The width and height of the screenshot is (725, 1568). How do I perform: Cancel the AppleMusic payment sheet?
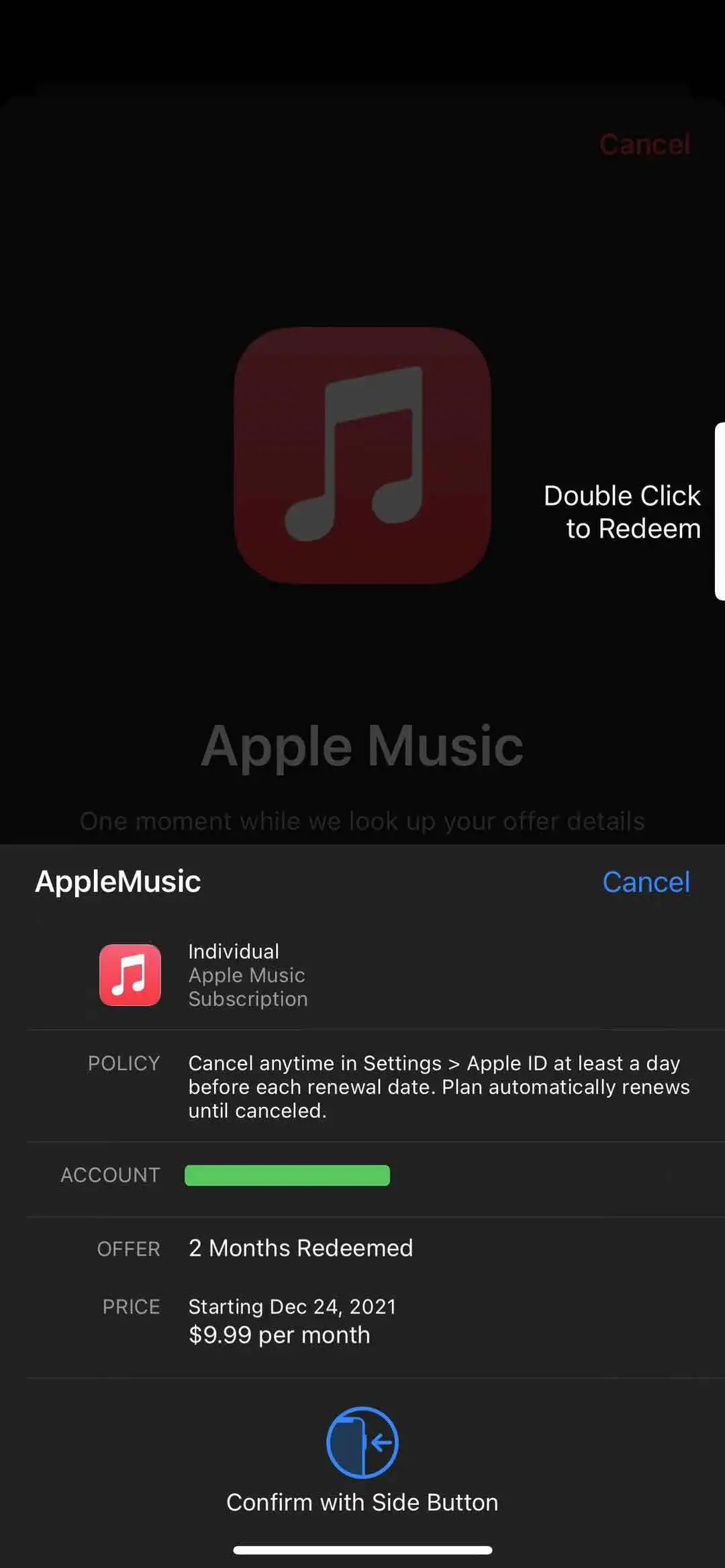(645, 882)
